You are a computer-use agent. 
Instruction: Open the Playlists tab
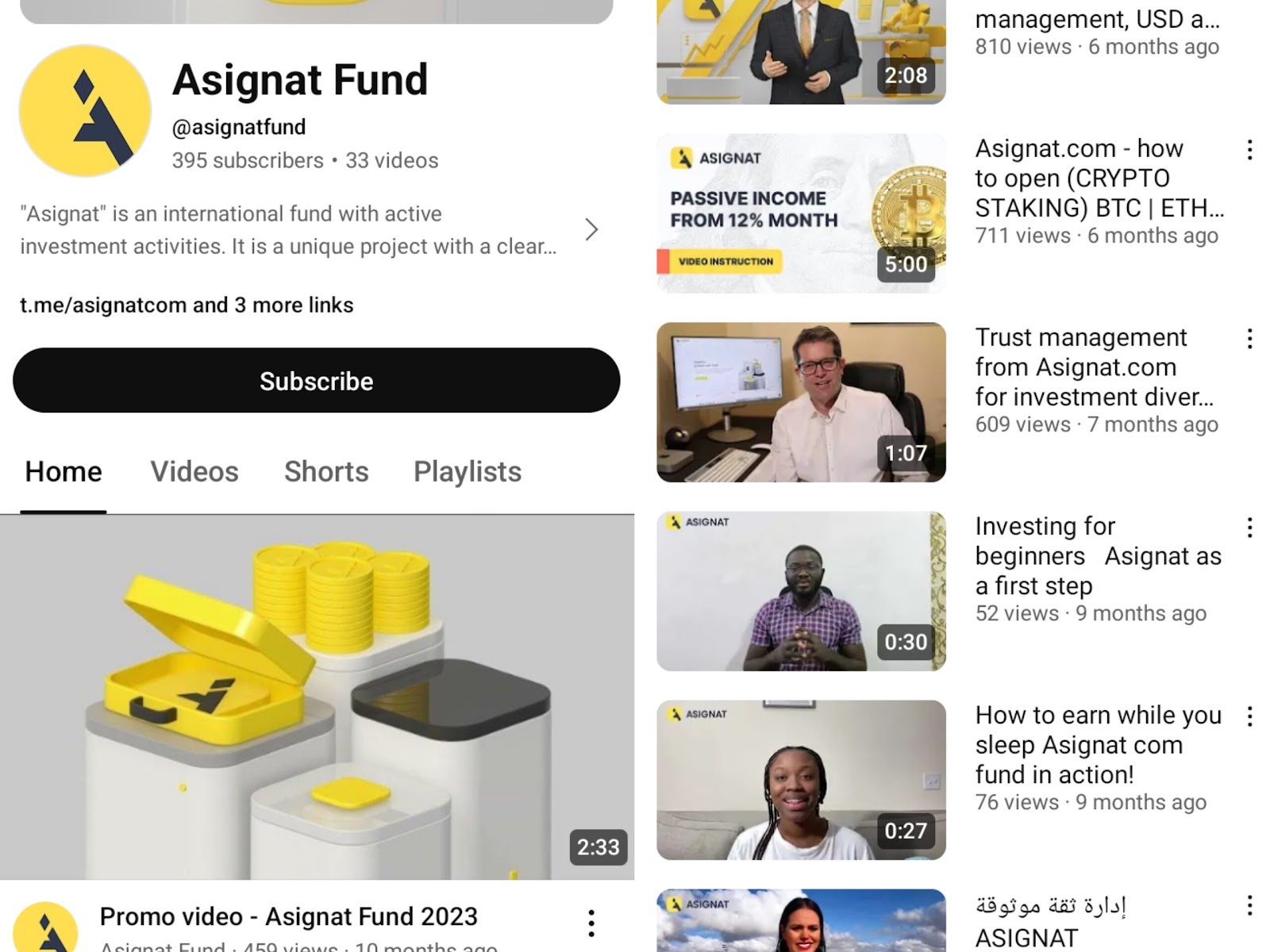(x=467, y=472)
